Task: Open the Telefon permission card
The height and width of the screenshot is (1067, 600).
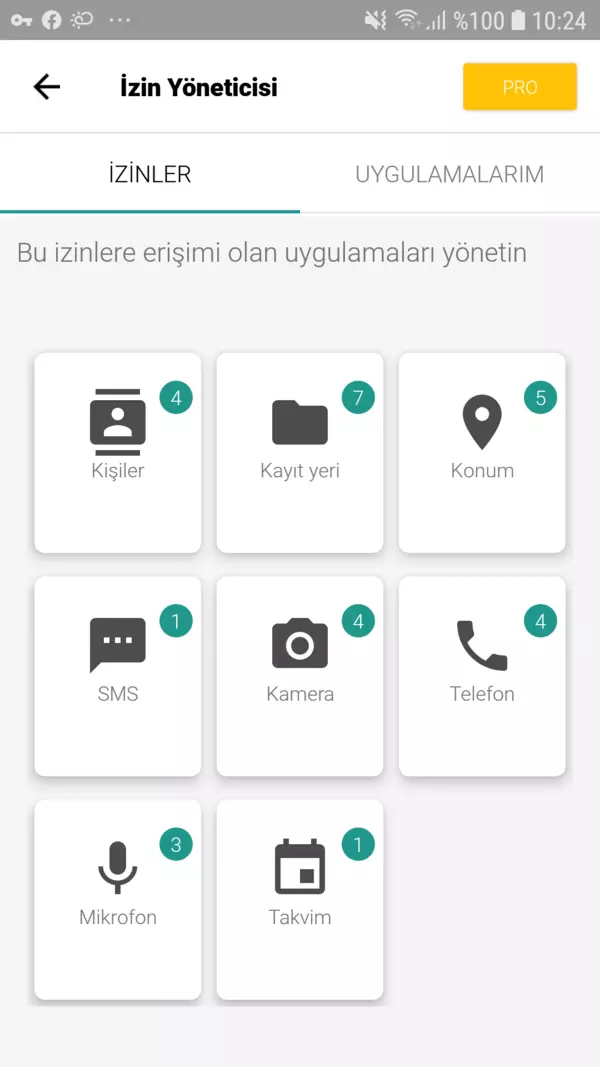Action: click(482, 675)
